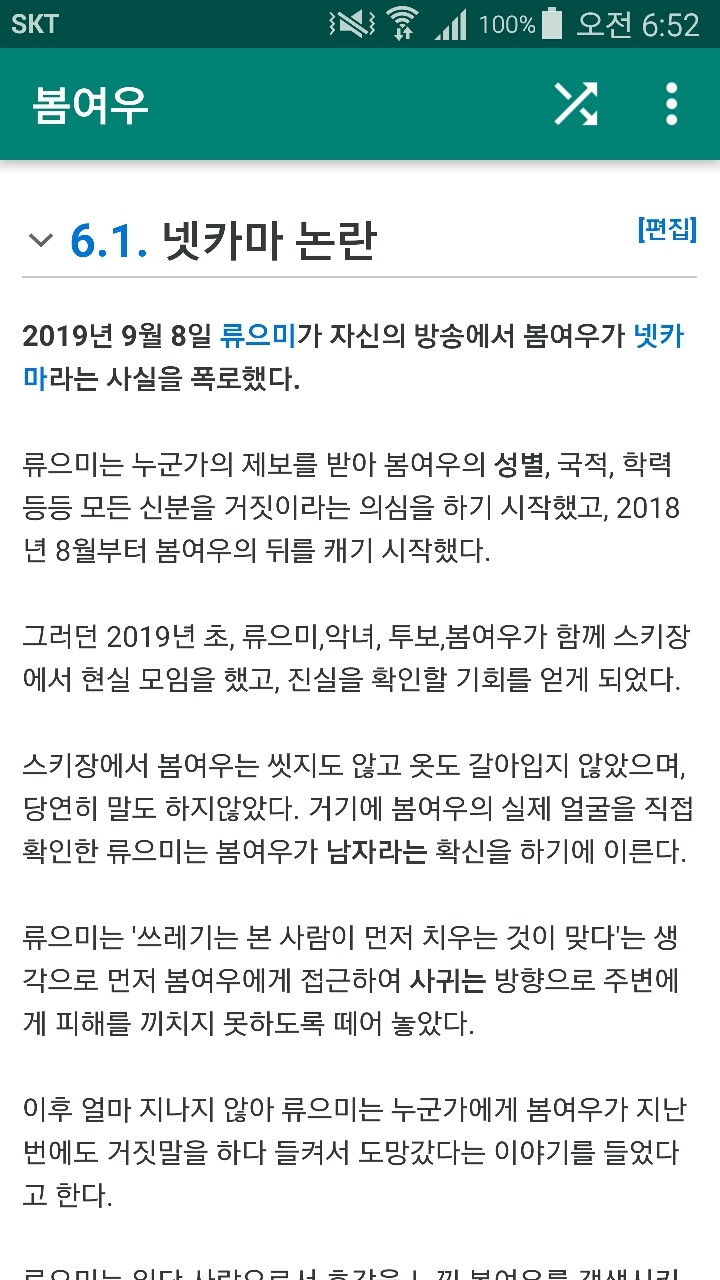Screen dimensions: 720x1280
Task: Collapse the 6.1 넷카마 논란 section chevron
Action: pos(41,240)
